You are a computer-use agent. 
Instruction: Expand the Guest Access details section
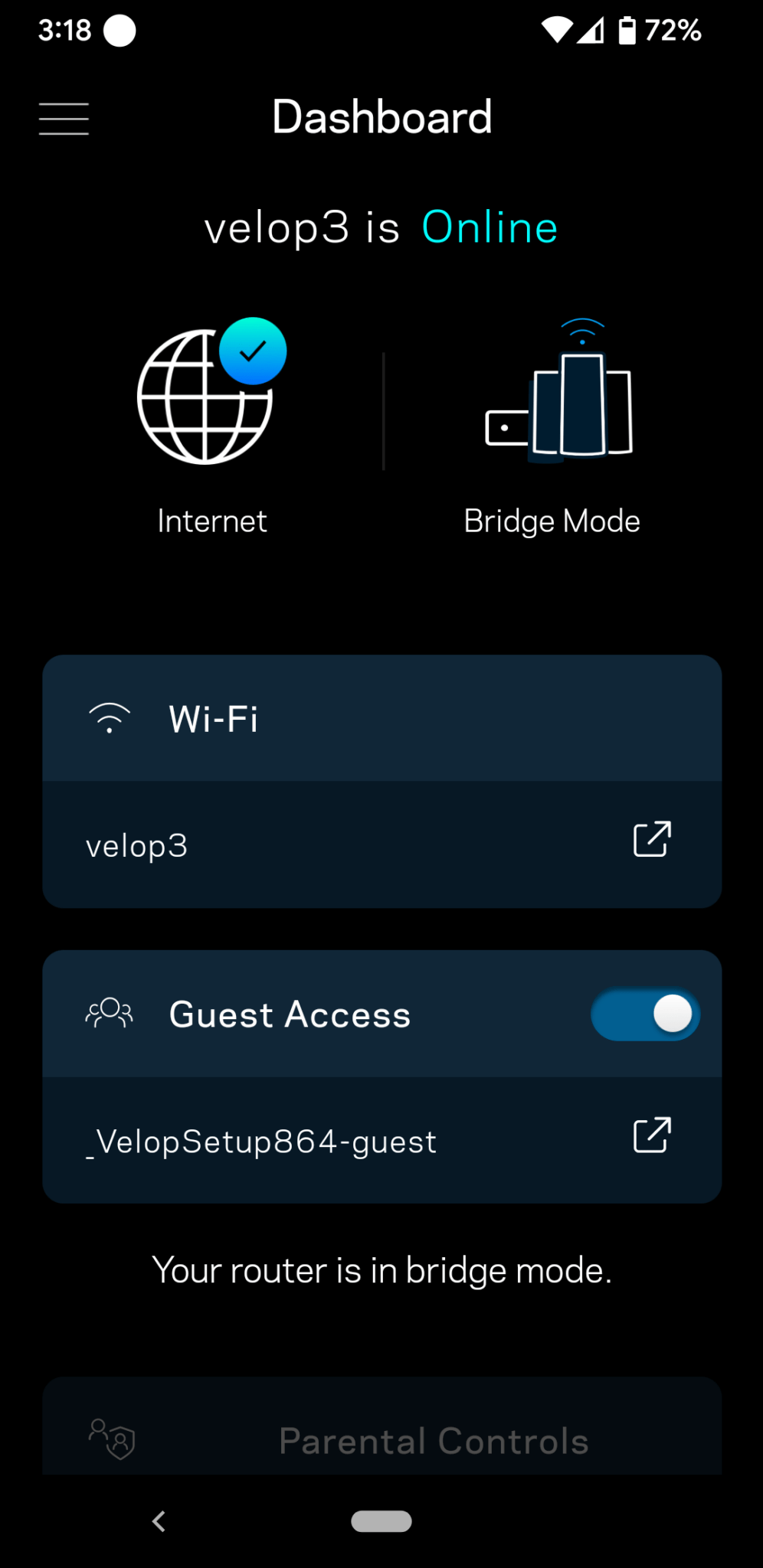(381, 1140)
